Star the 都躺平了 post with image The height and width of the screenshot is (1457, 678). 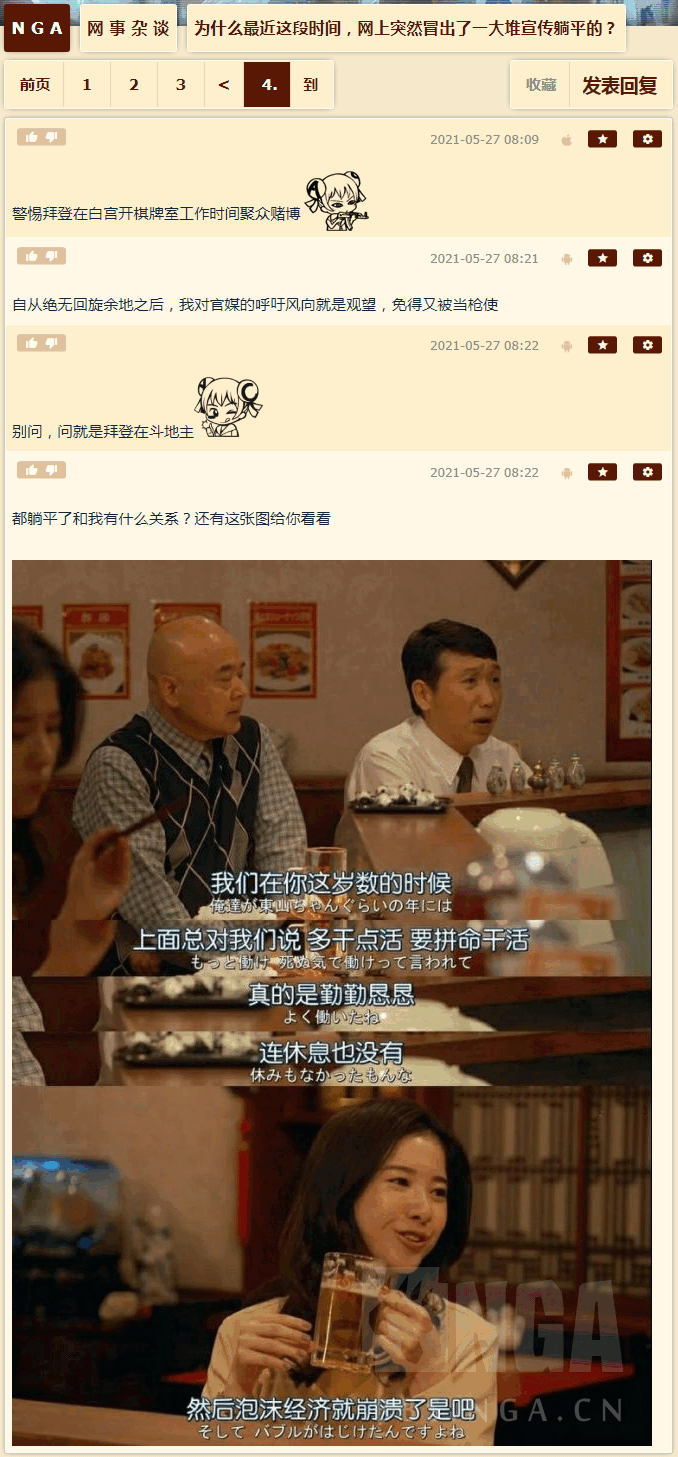[x=602, y=472]
